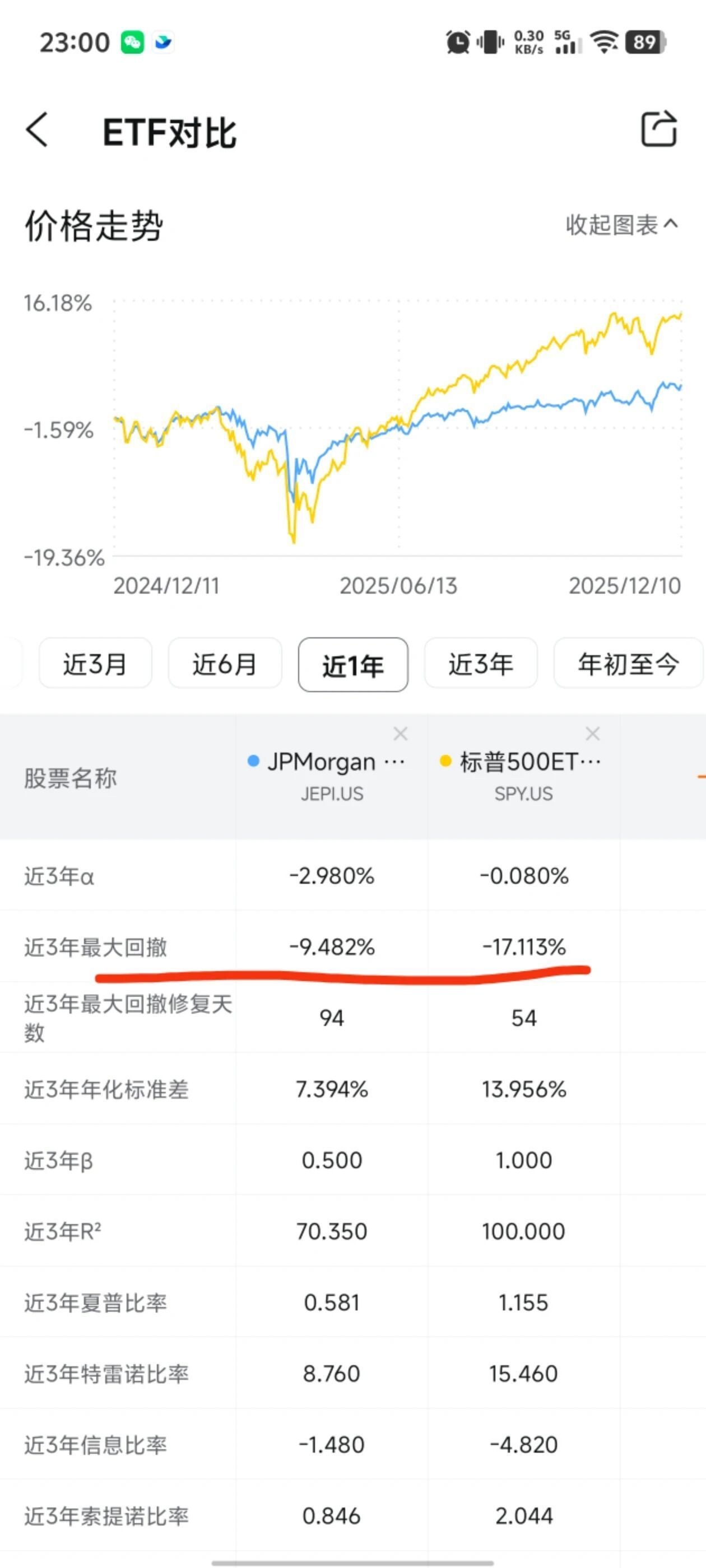Show the 近3年 price trend
Viewport: 706px width, 1568px height.
[x=481, y=664]
